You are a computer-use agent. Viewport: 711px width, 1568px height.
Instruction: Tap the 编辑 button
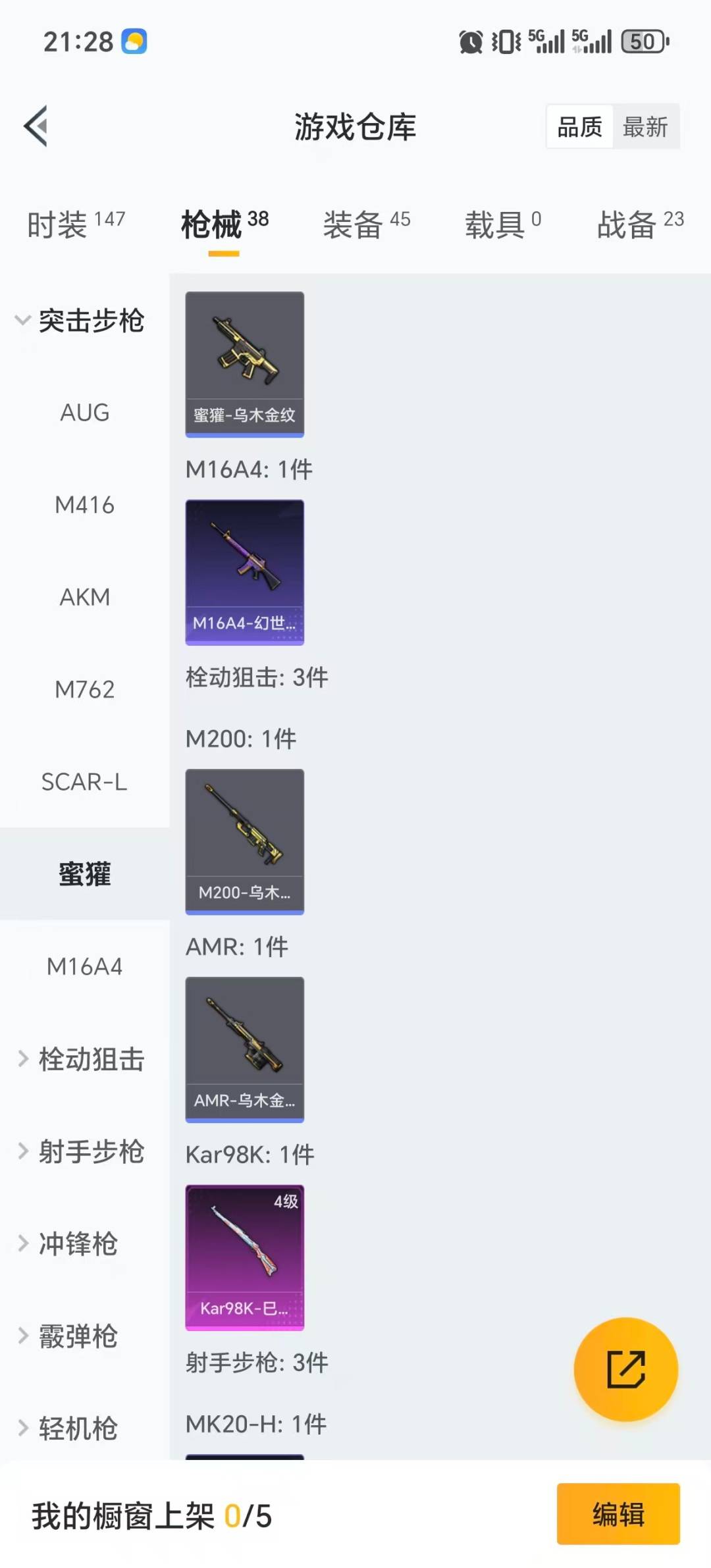coord(618,1513)
